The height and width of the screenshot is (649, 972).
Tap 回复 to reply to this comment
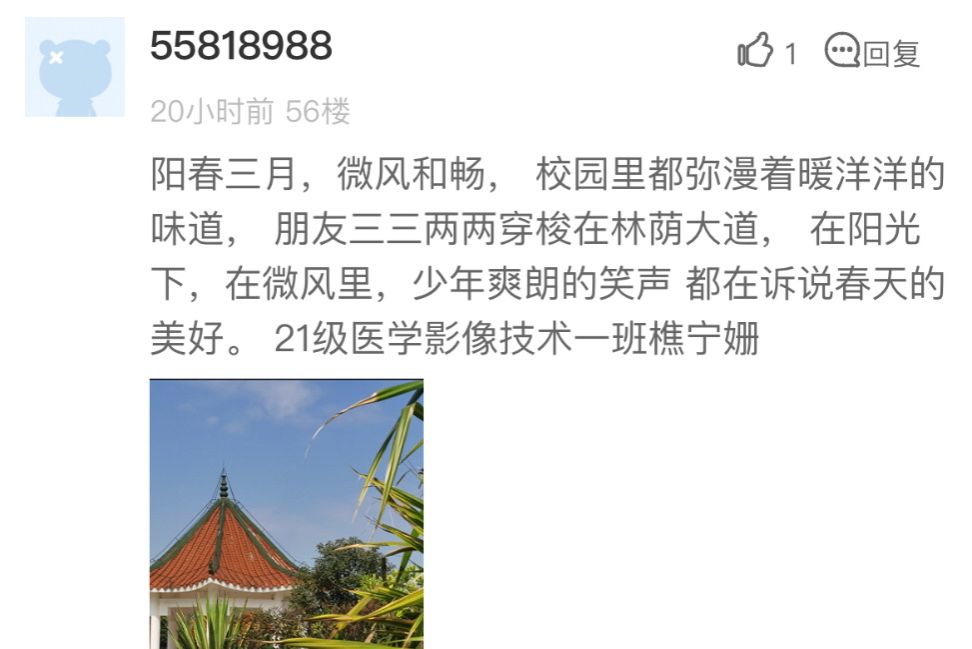pos(872,51)
